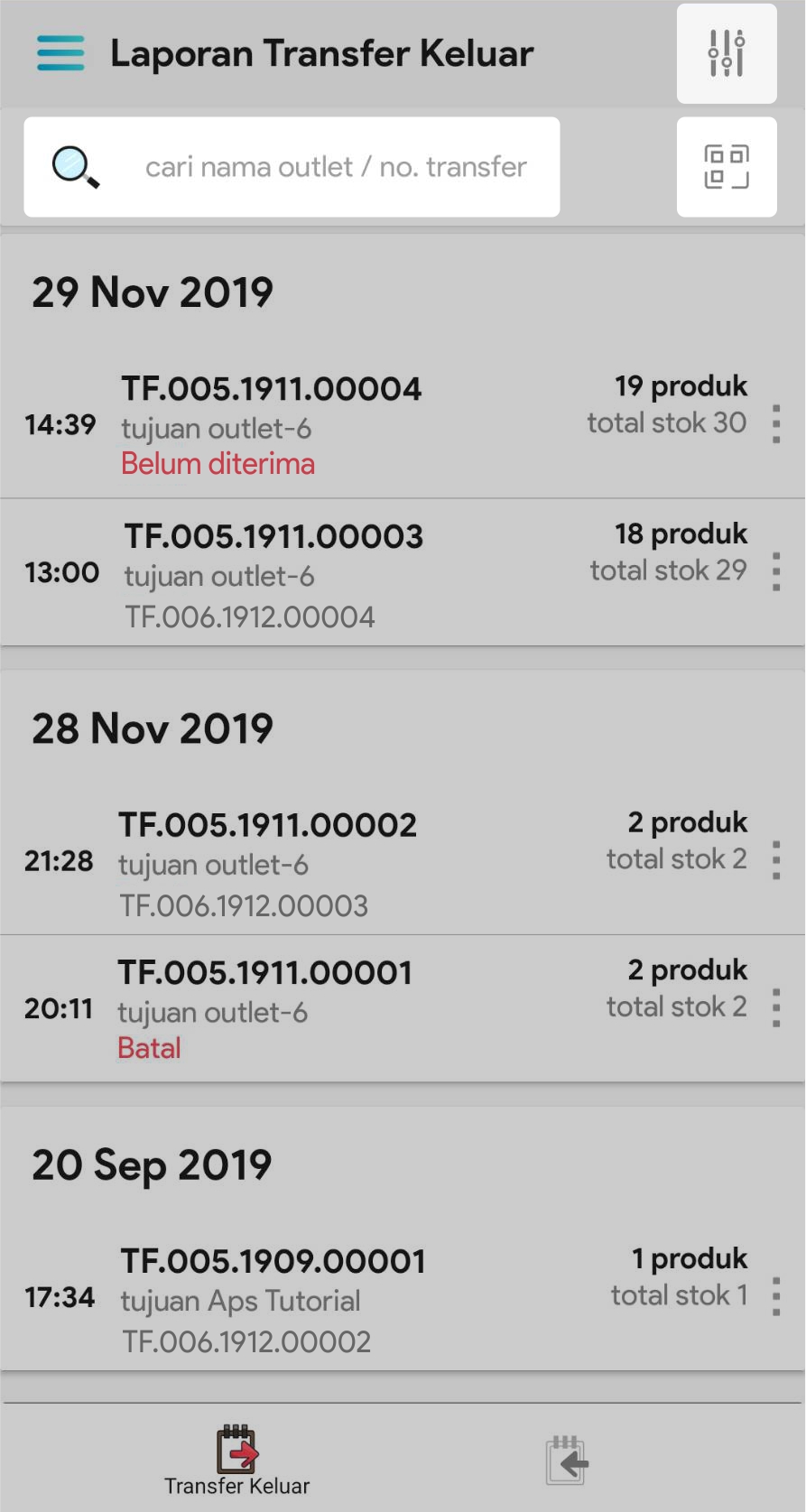Open three-dot menu for TF.005.1911.00002
The width and height of the screenshot is (806, 1512).
[776, 860]
